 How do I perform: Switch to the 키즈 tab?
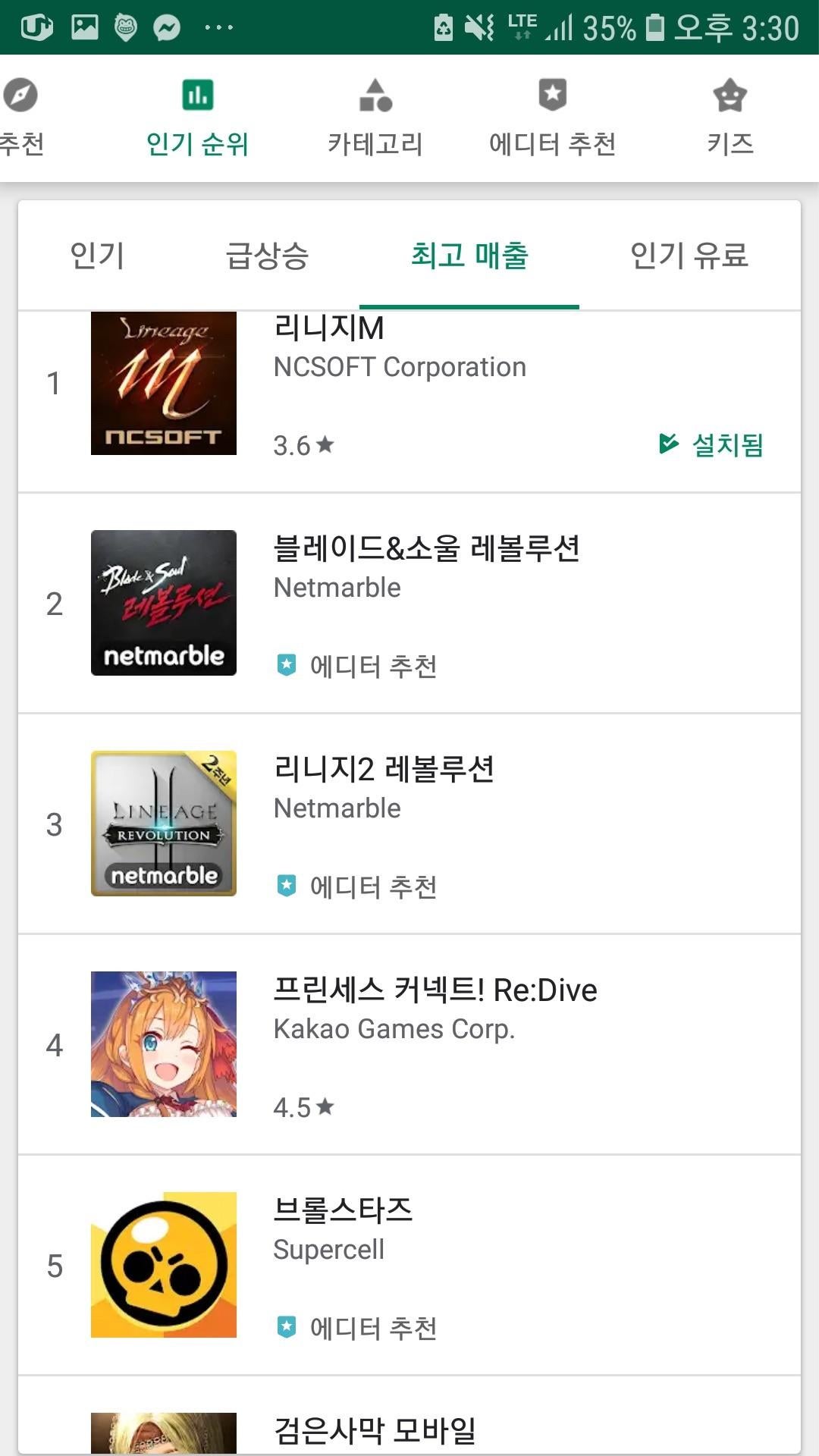tap(730, 118)
